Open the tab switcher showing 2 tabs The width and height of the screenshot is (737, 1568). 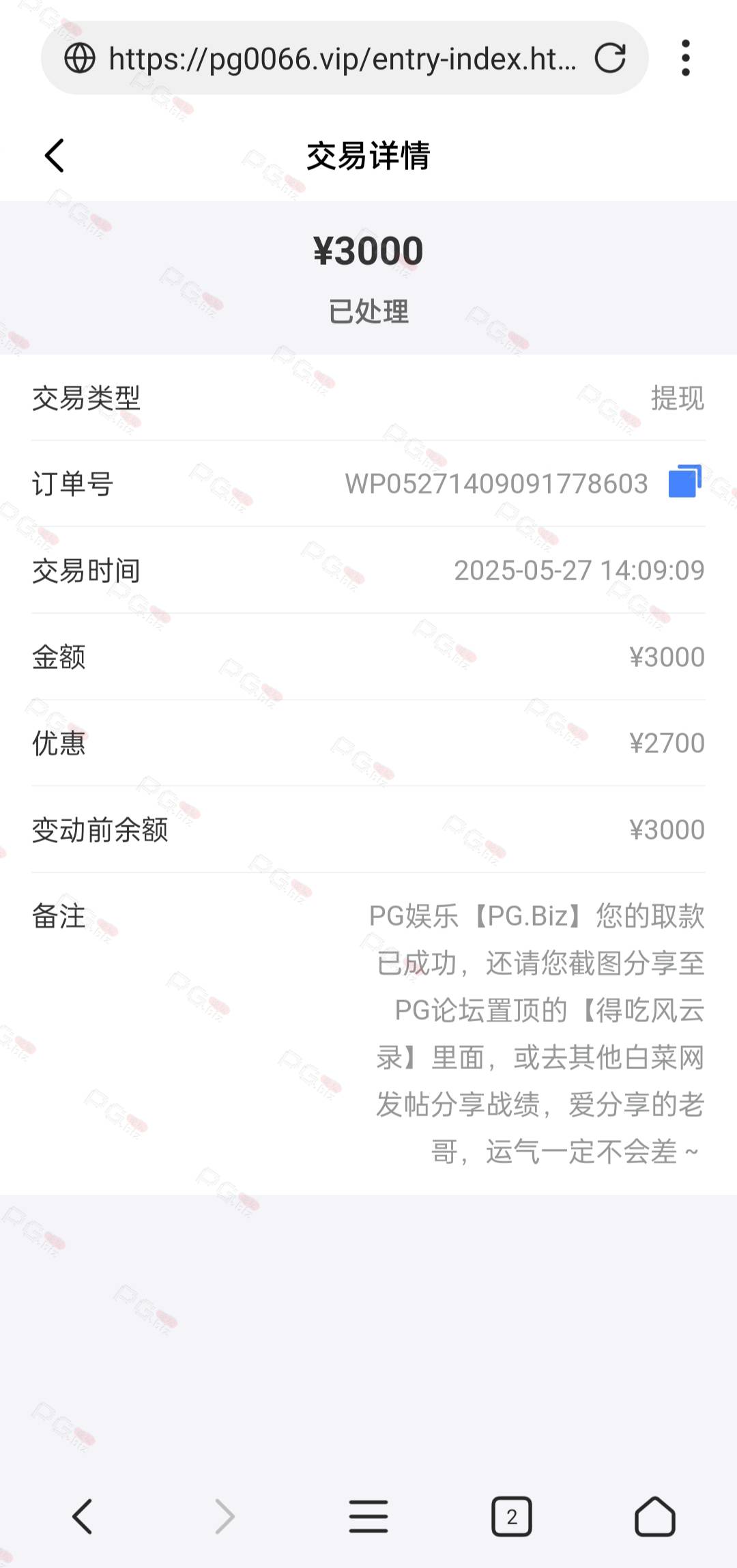coord(512,1516)
